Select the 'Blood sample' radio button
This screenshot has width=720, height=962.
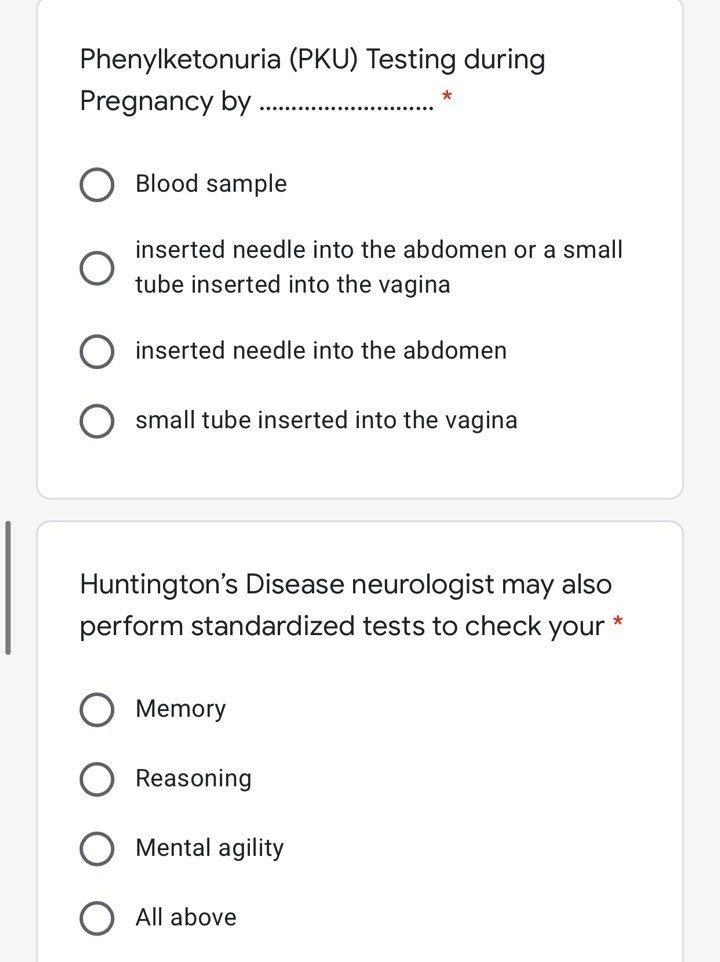pos(96,184)
